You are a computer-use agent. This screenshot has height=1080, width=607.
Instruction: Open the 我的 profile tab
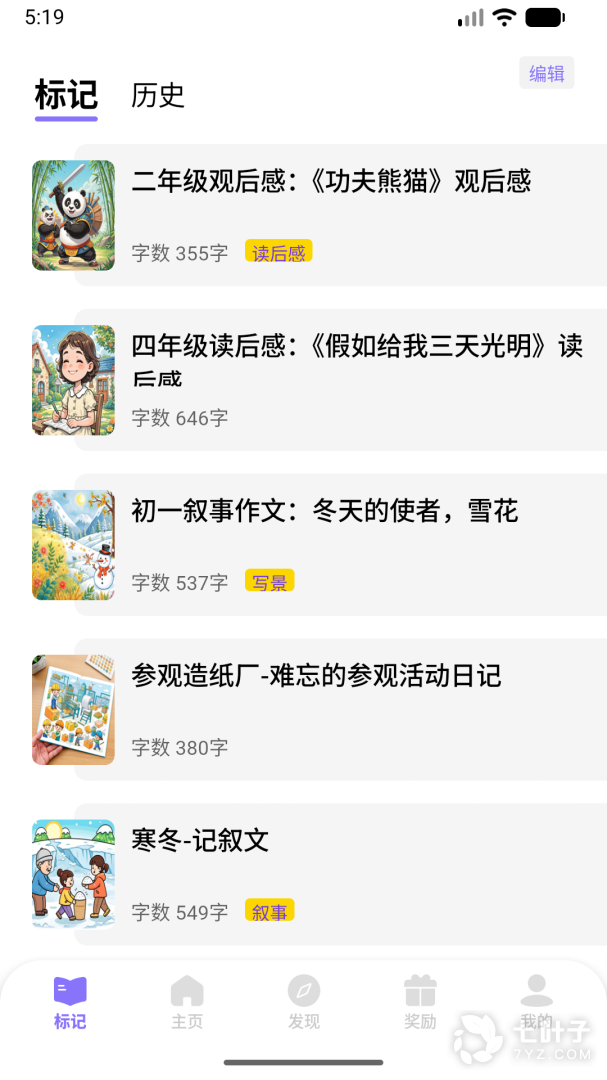537,1003
